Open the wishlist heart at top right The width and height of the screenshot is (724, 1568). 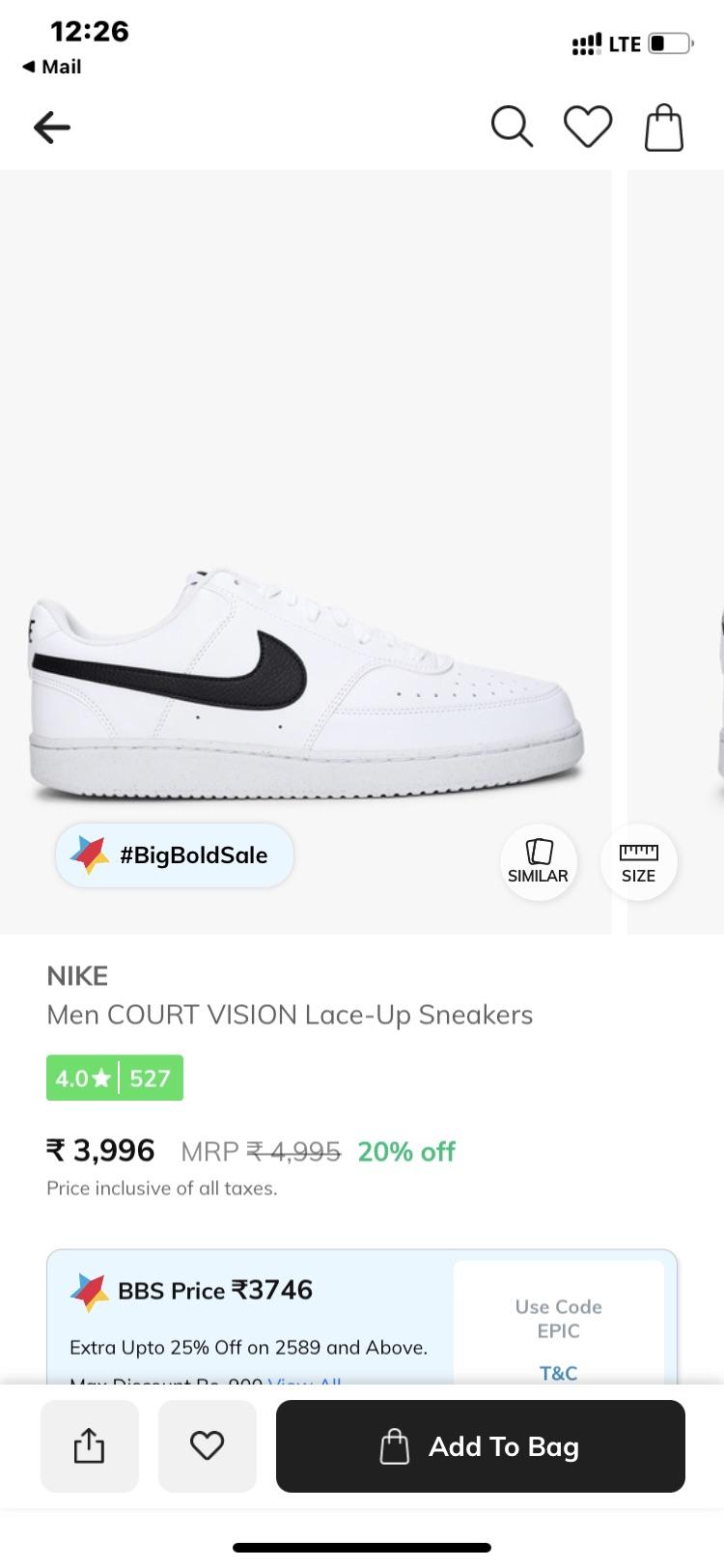click(587, 126)
